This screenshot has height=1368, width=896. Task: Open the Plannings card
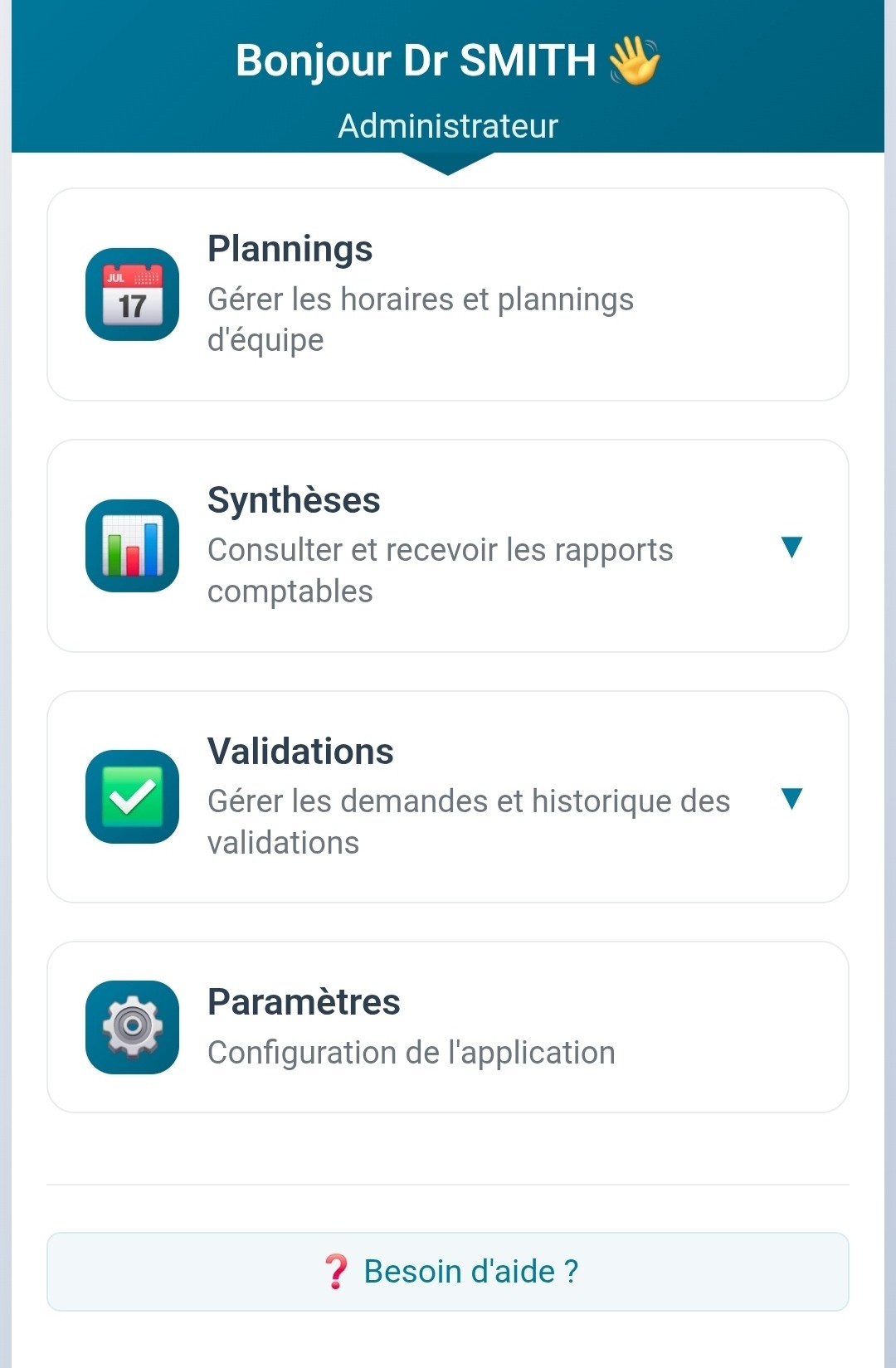[448, 292]
